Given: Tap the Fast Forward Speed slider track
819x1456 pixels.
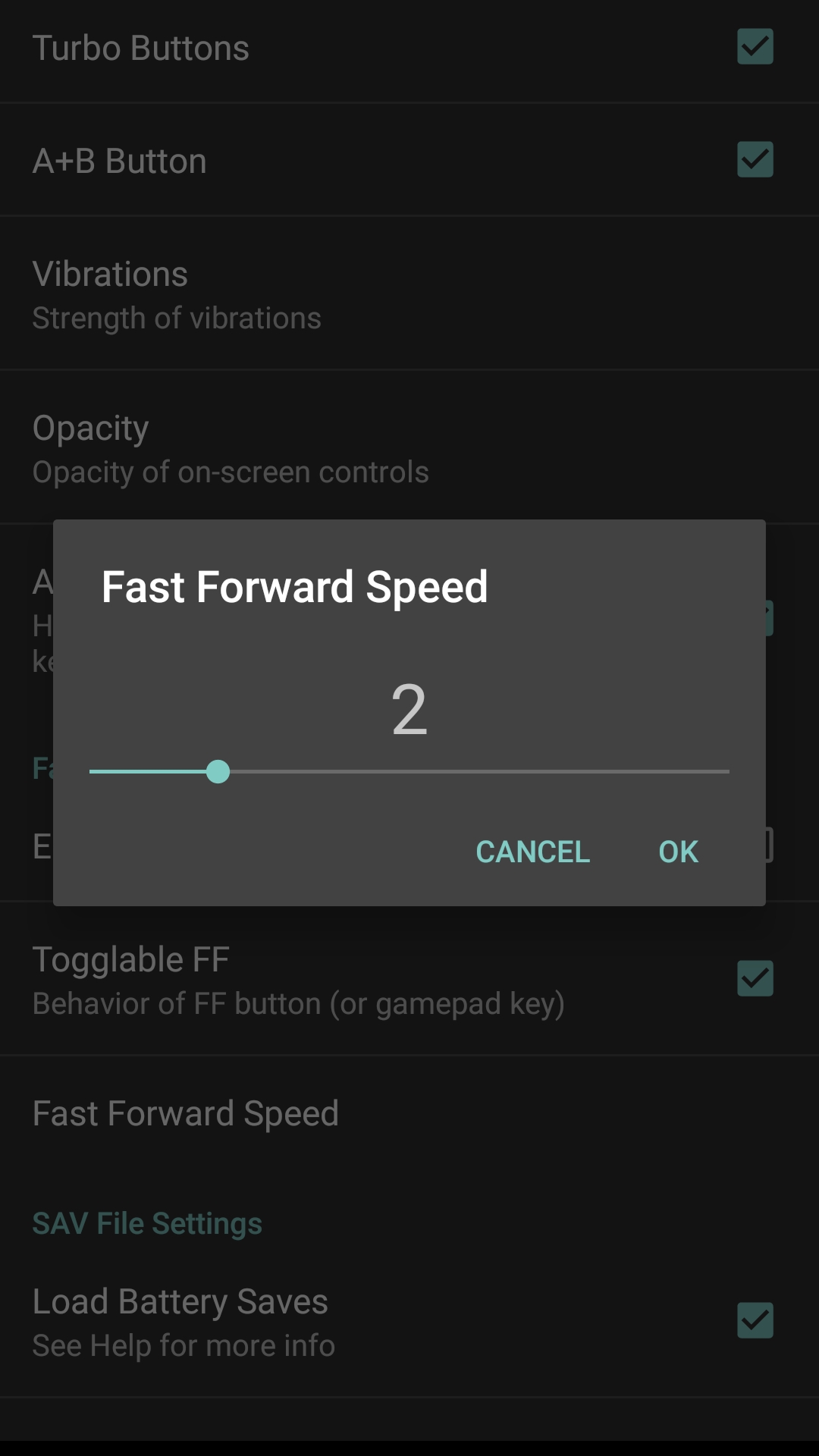Looking at the screenshot, I should point(409,771).
